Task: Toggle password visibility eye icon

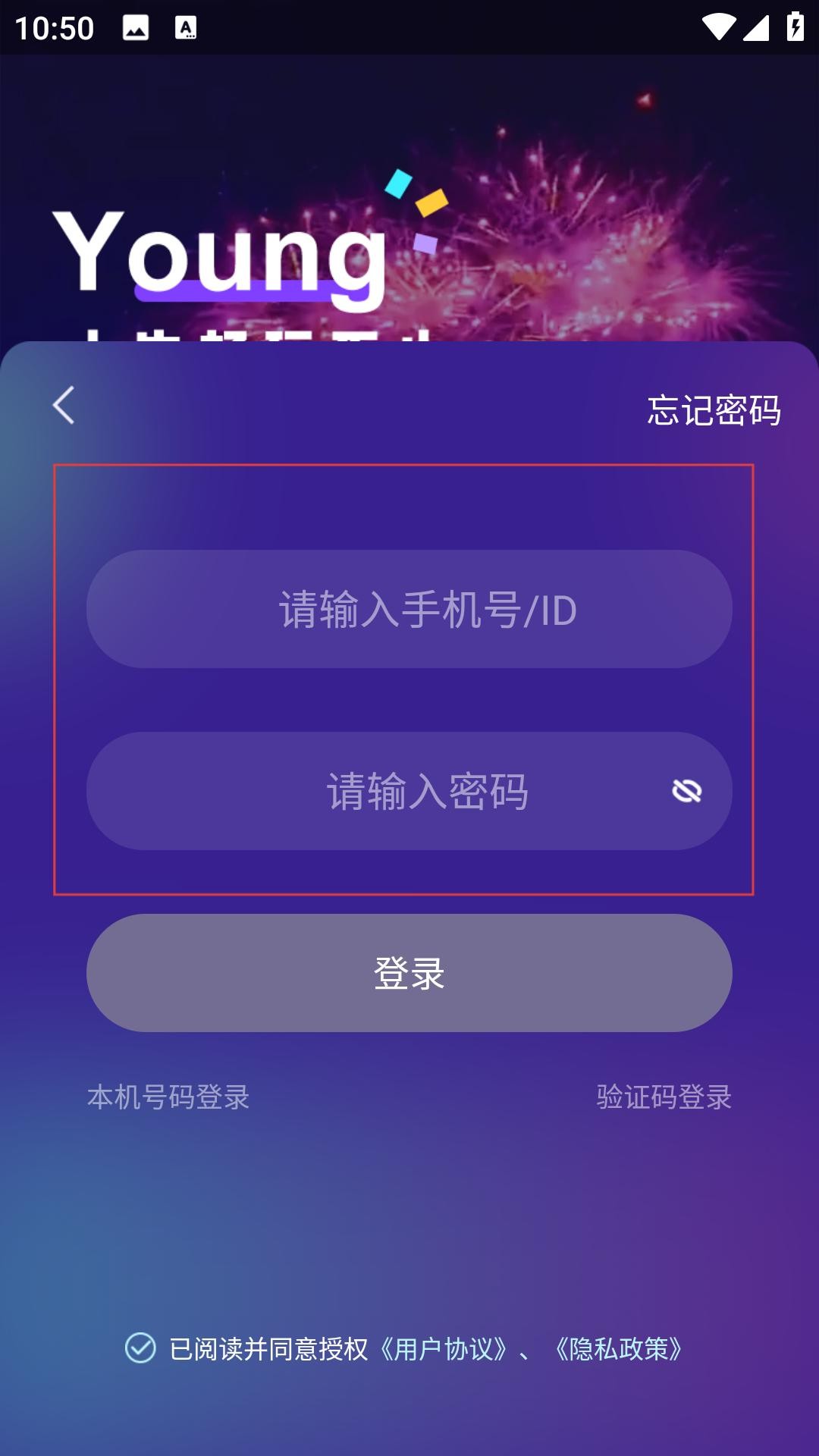Action: point(686,791)
